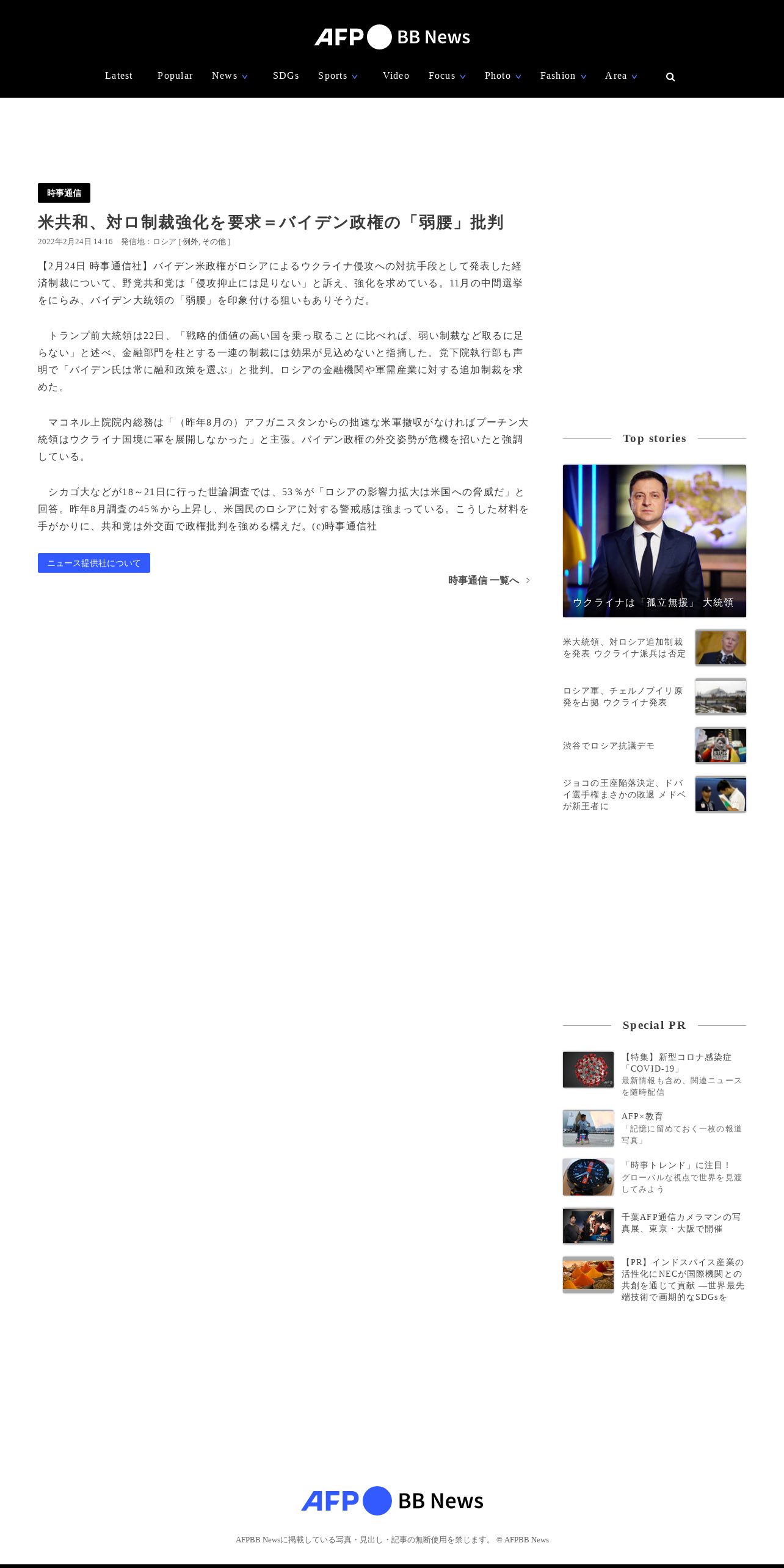Screen dimensions: 784x1568
Task: Expand the News dropdown menu
Action: [230, 76]
